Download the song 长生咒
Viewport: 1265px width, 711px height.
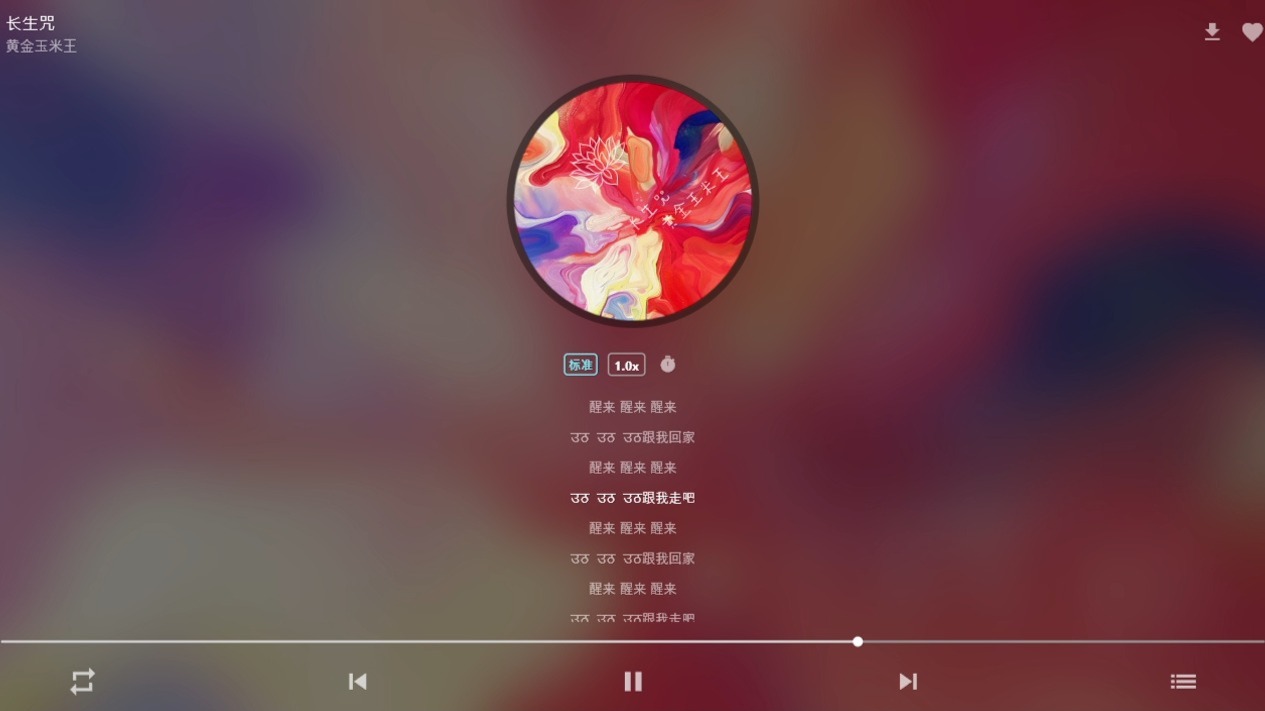click(1212, 32)
